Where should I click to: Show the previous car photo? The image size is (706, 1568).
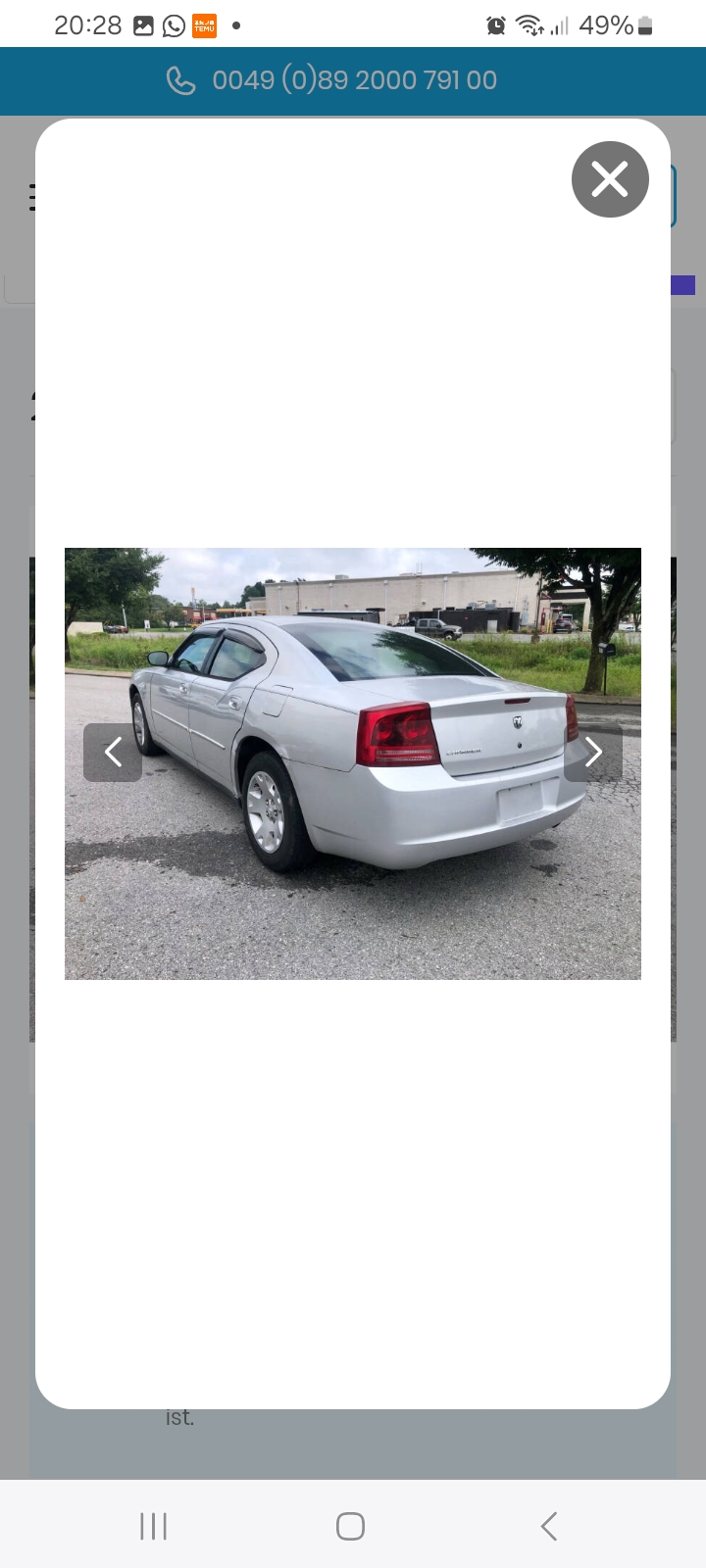pyautogui.click(x=113, y=753)
